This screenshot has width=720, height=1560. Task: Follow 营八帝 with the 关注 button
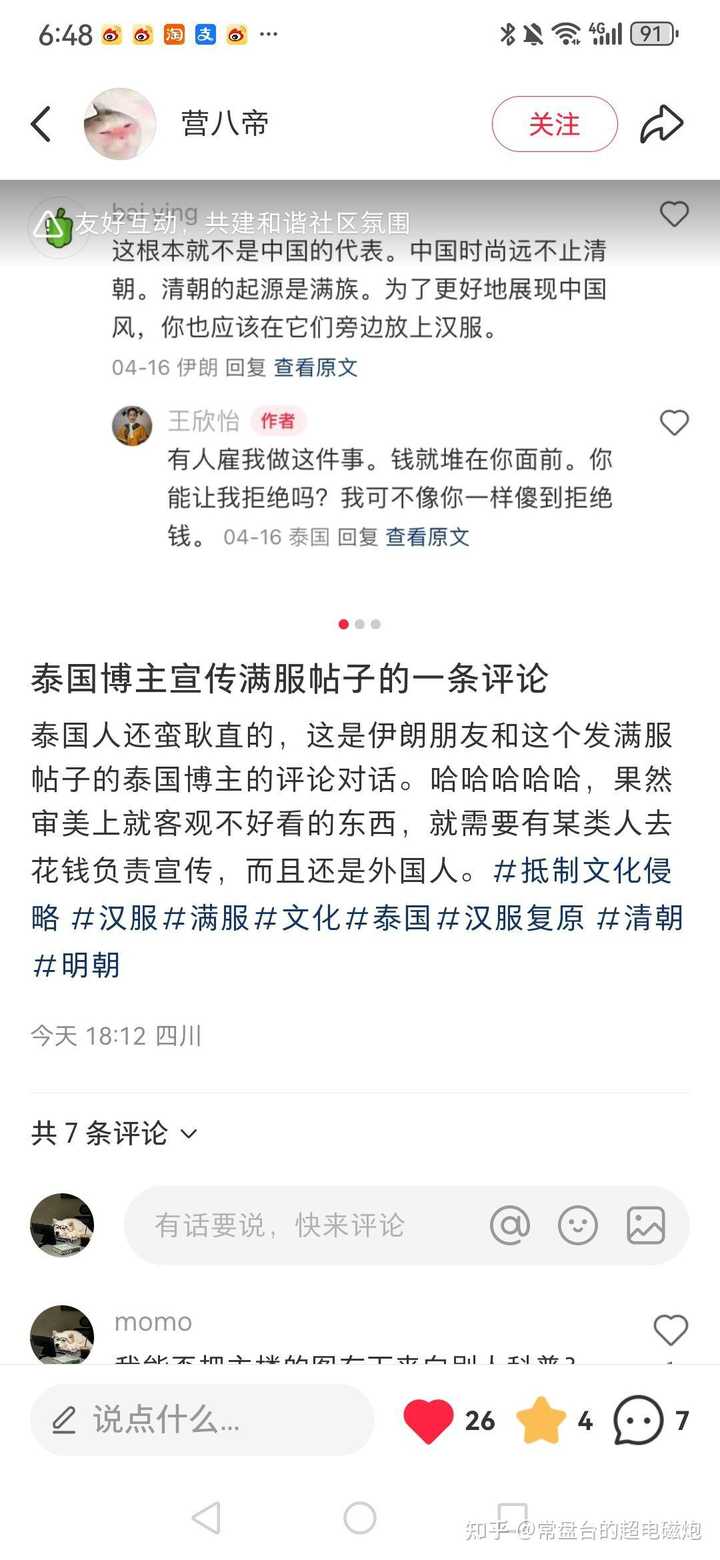(554, 124)
